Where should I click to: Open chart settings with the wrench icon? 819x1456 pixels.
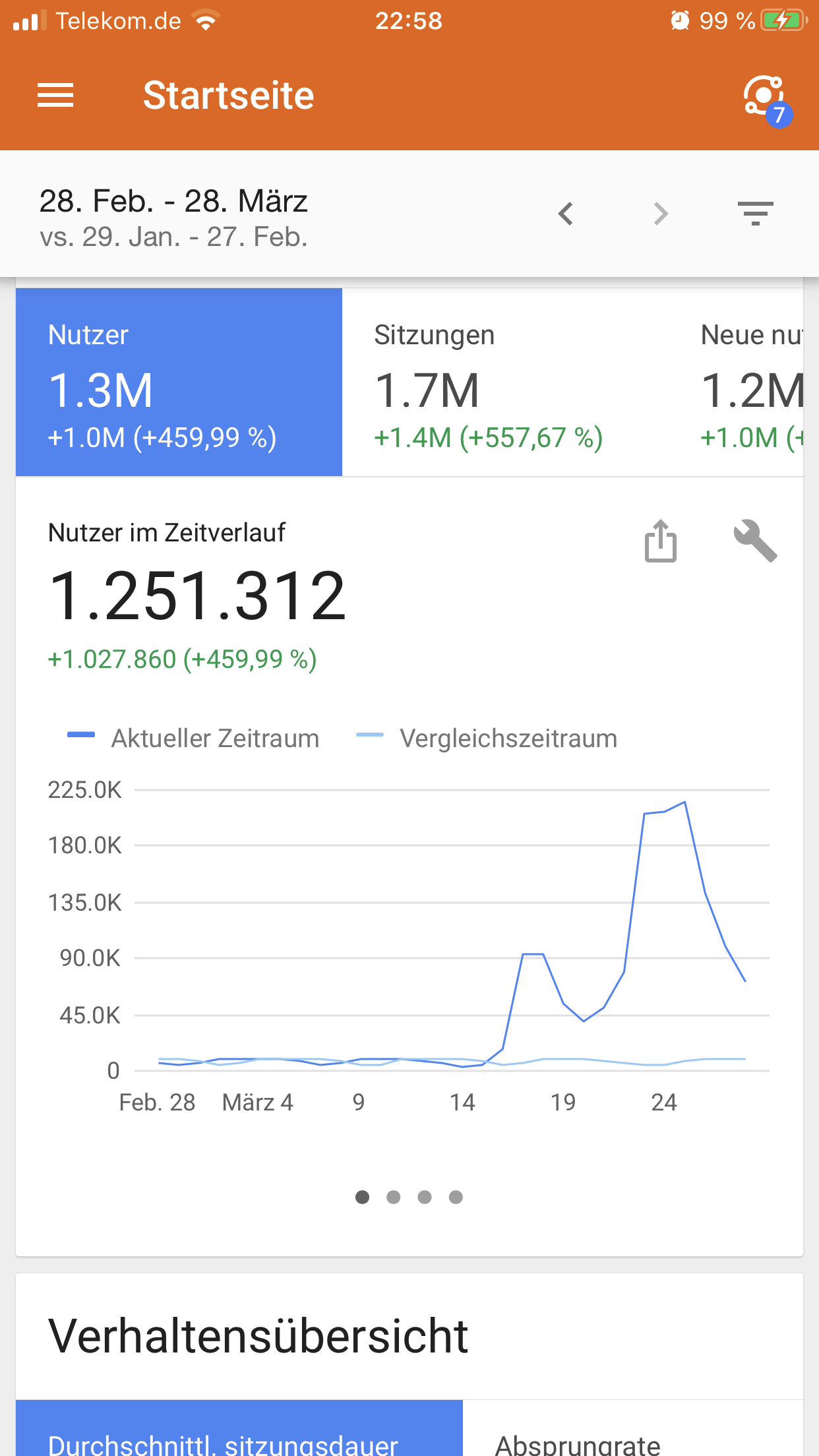(755, 541)
